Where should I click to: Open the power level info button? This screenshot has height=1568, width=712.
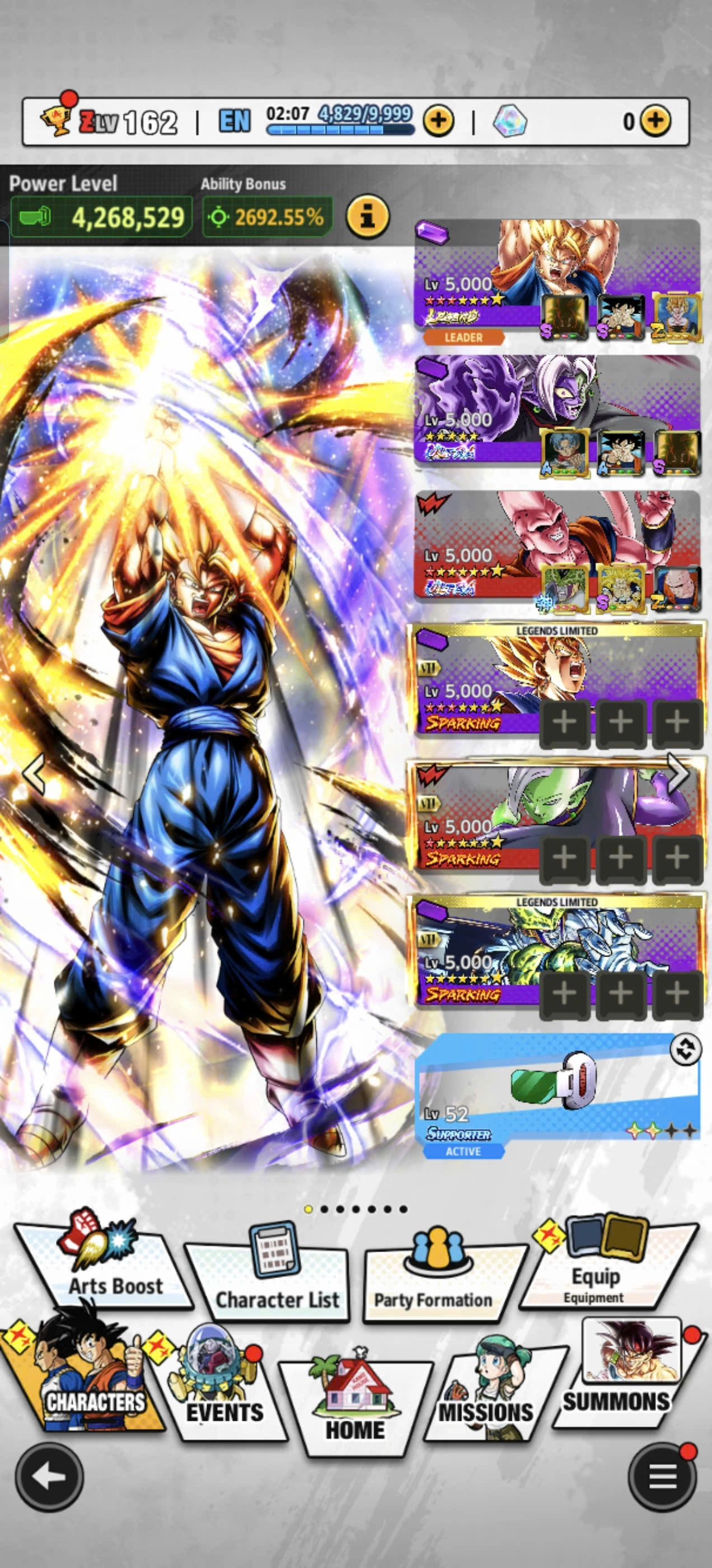coord(367,216)
